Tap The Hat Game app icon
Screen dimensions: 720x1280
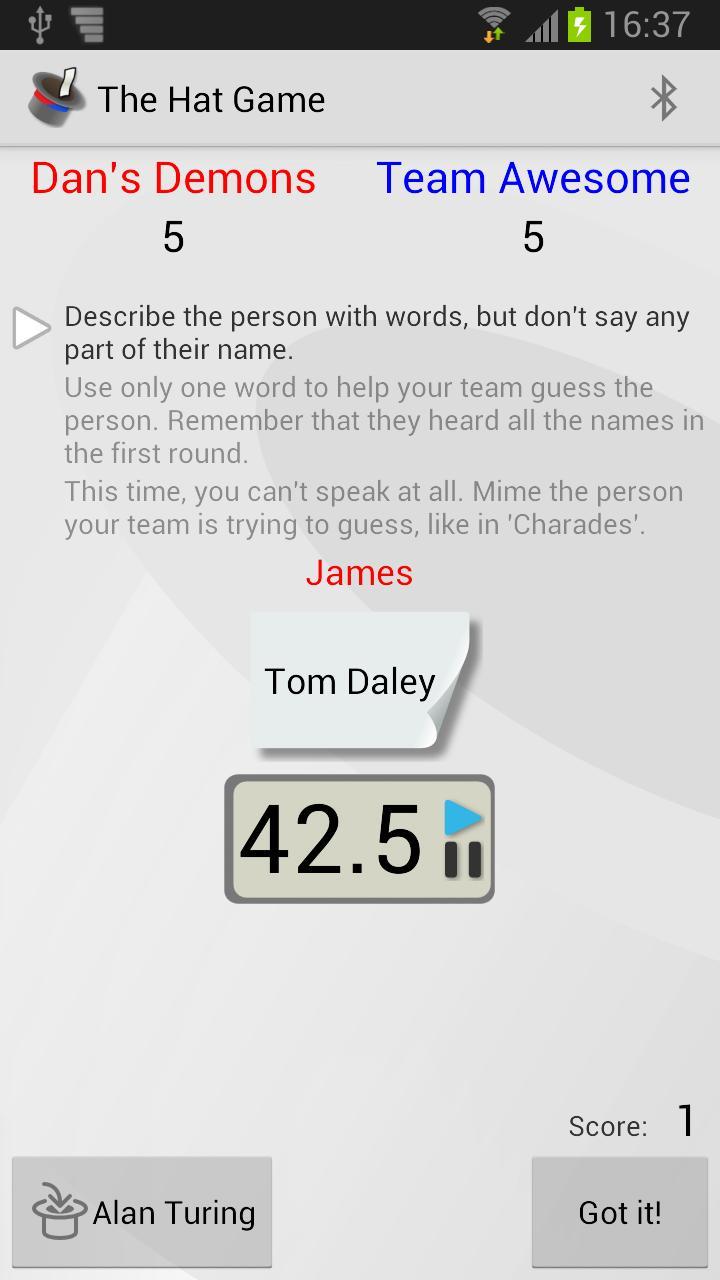(x=56, y=98)
